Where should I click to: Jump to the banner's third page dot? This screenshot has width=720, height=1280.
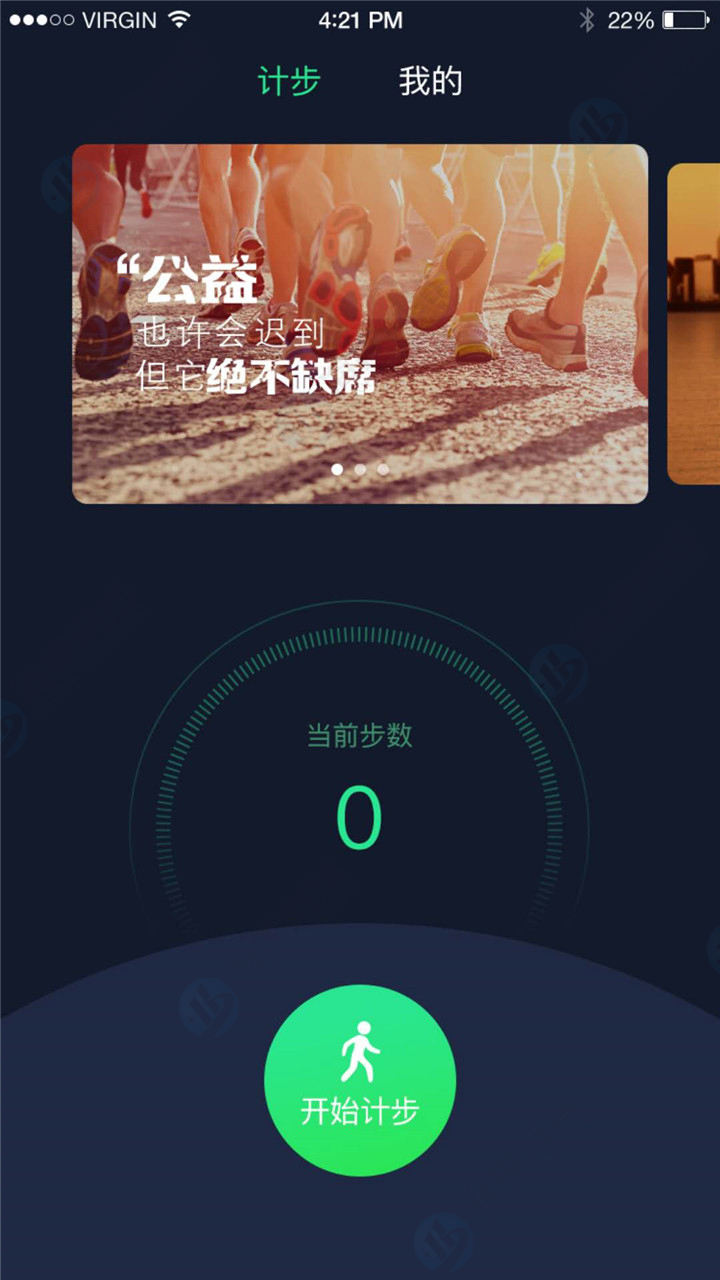383,468
